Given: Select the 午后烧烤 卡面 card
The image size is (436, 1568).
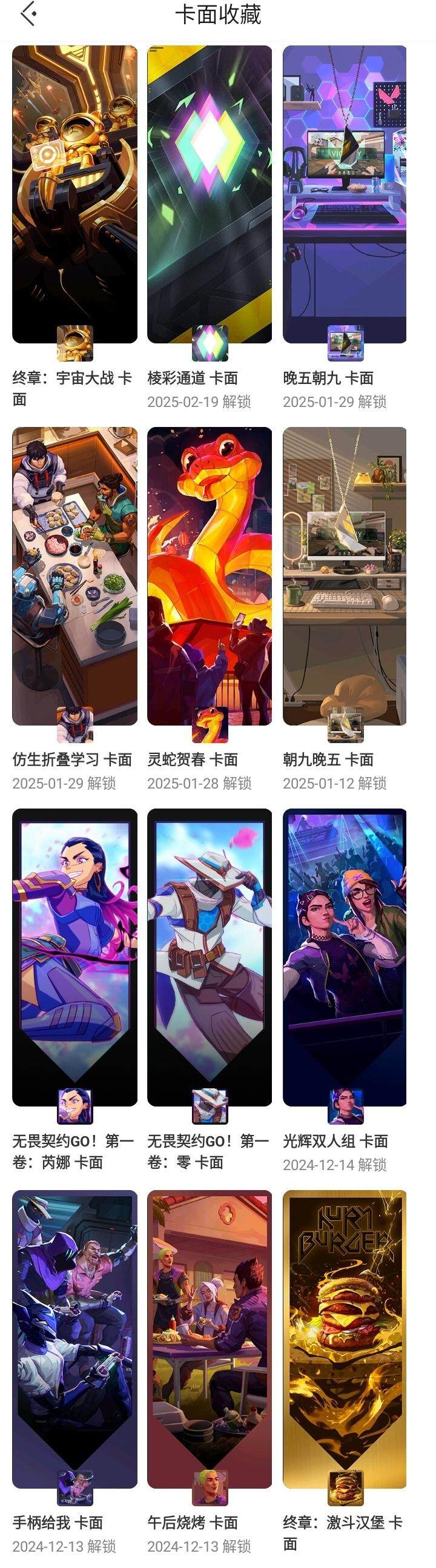Looking at the screenshot, I should click(x=210, y=1338).
